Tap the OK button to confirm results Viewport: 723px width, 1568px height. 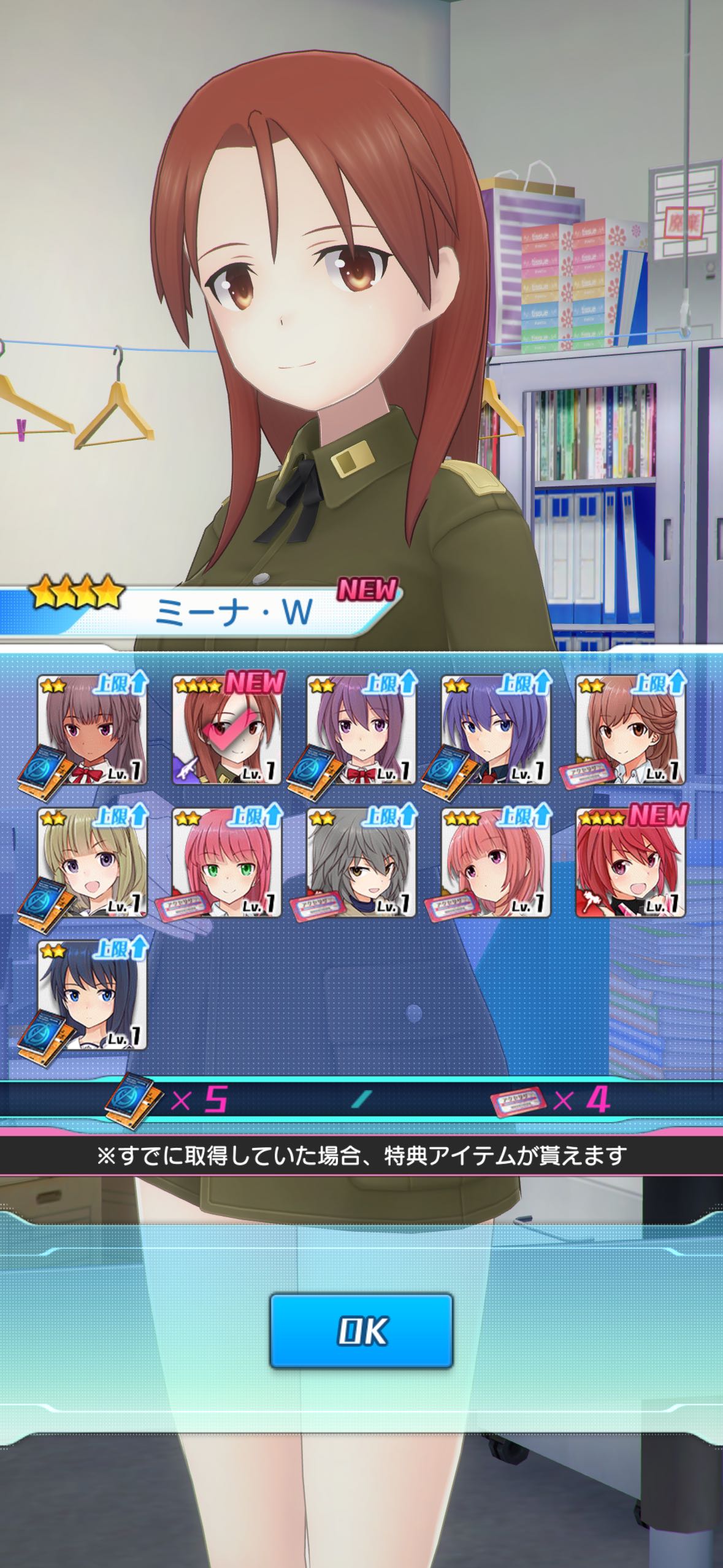coord(361,1331)
